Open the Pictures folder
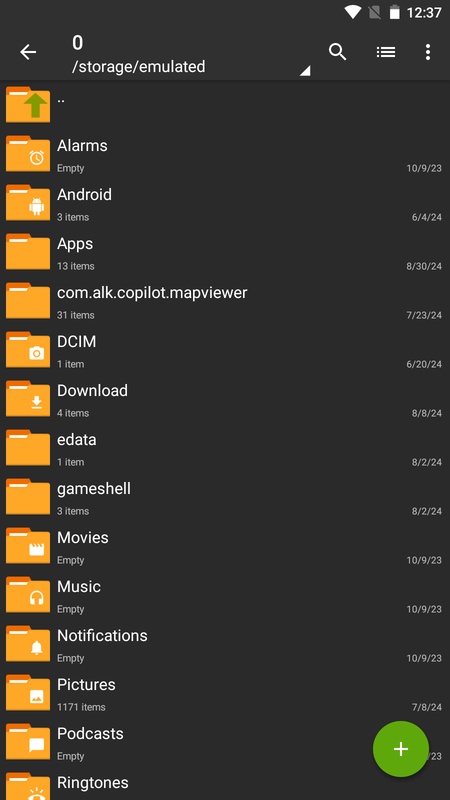The width and height of the screenshot is (450, 800). [225, 692]
